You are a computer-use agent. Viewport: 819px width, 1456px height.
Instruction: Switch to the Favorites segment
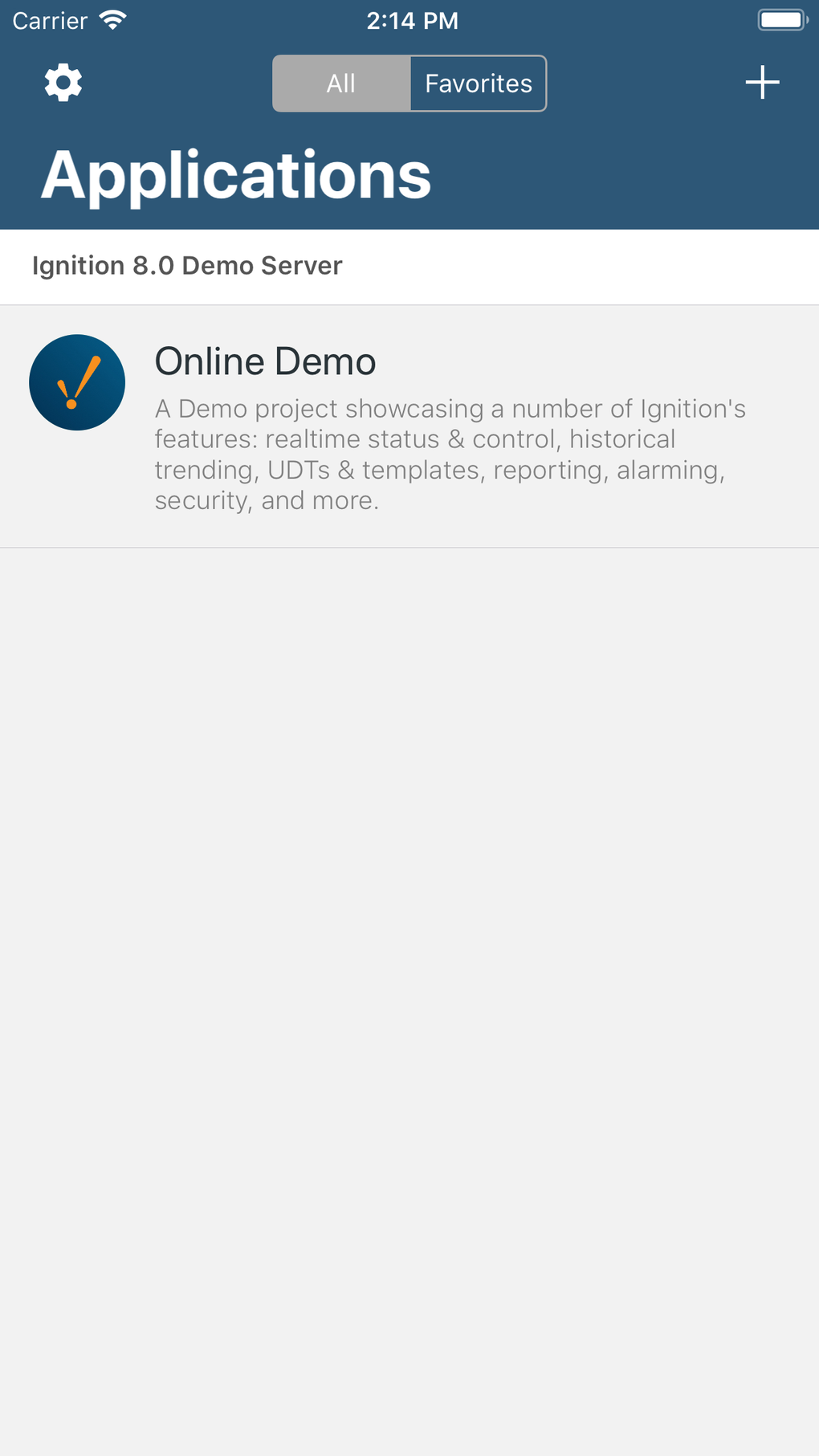479,84
